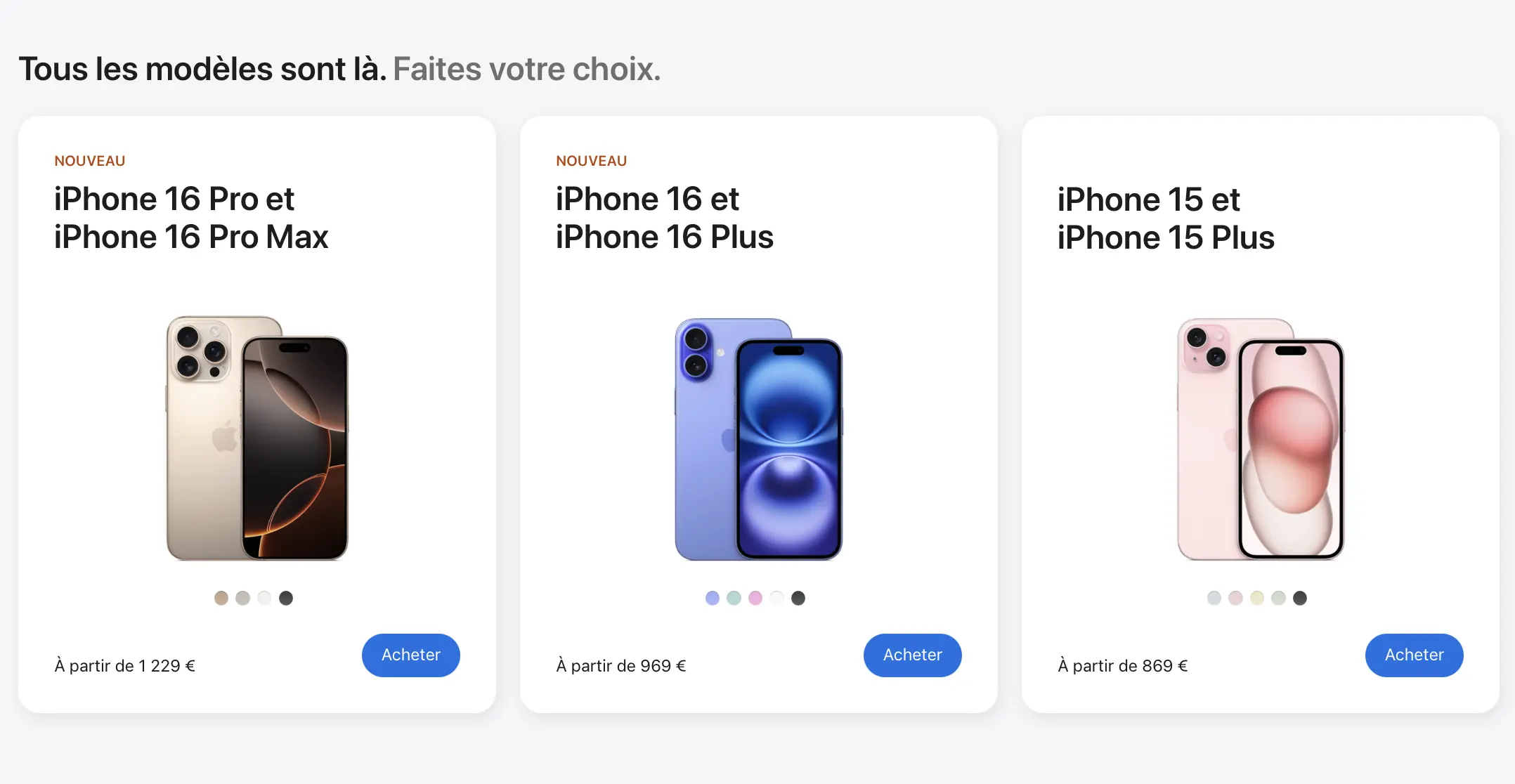Pick the light blue swatch for iPhone 15
The width and height of the screenshot is (1515, 784).
click(1214, 598)
